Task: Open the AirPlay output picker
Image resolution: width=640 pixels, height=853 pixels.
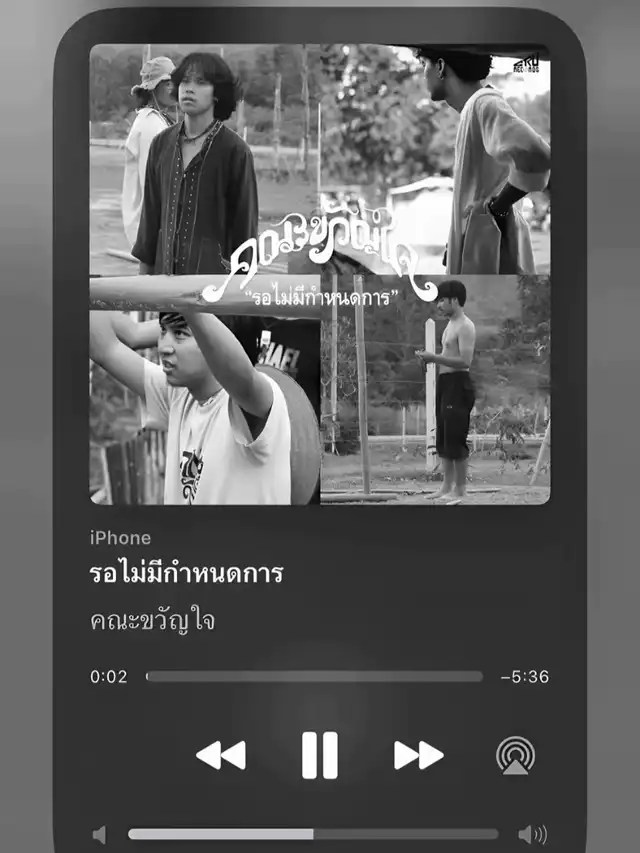Action: click(x=515, y=756)
